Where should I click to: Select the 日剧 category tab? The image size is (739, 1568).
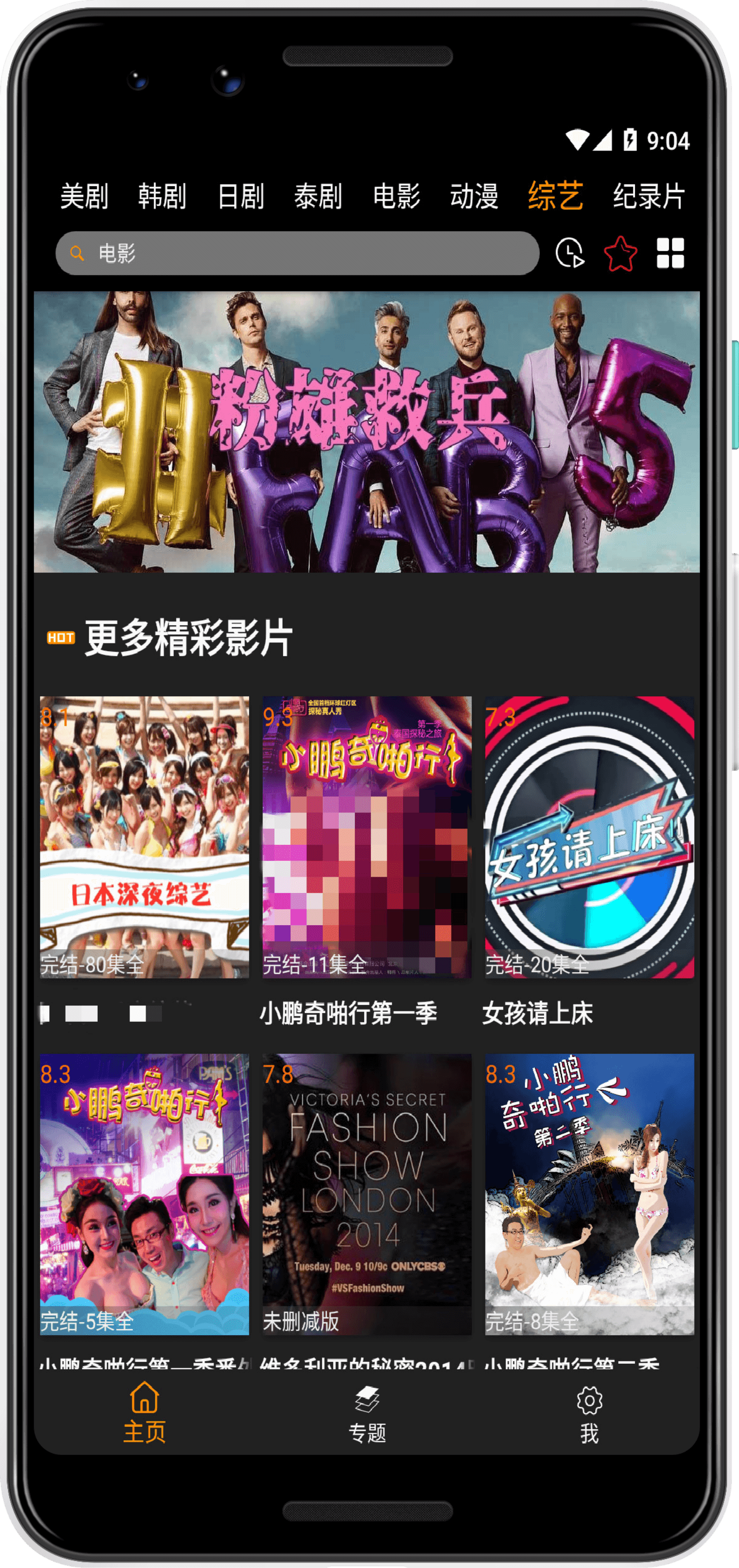tap(240, 196)
